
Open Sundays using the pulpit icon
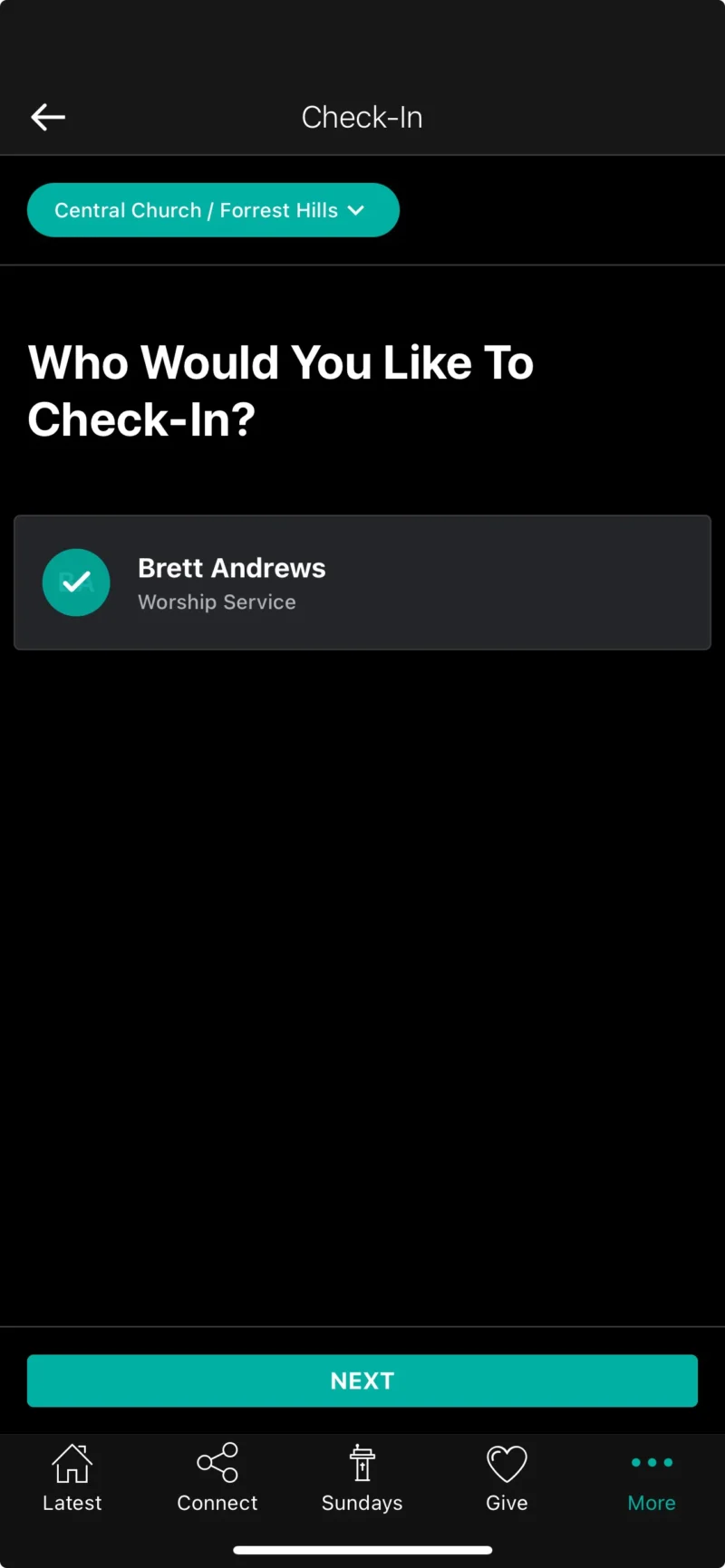(x=362, y=1462)
